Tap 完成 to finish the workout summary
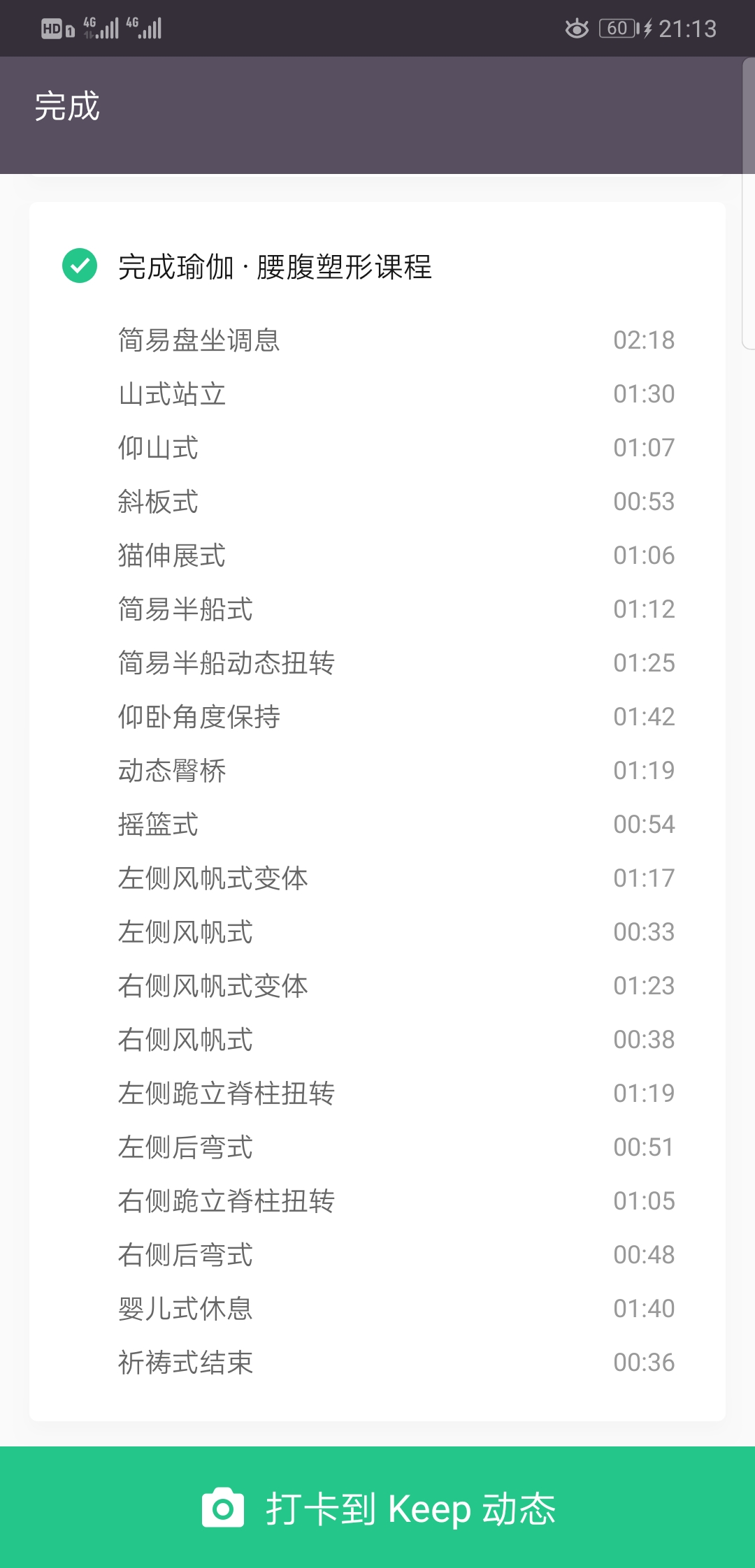The width and height of the screenshot is (755, 1568). click(x=67, y=106)
